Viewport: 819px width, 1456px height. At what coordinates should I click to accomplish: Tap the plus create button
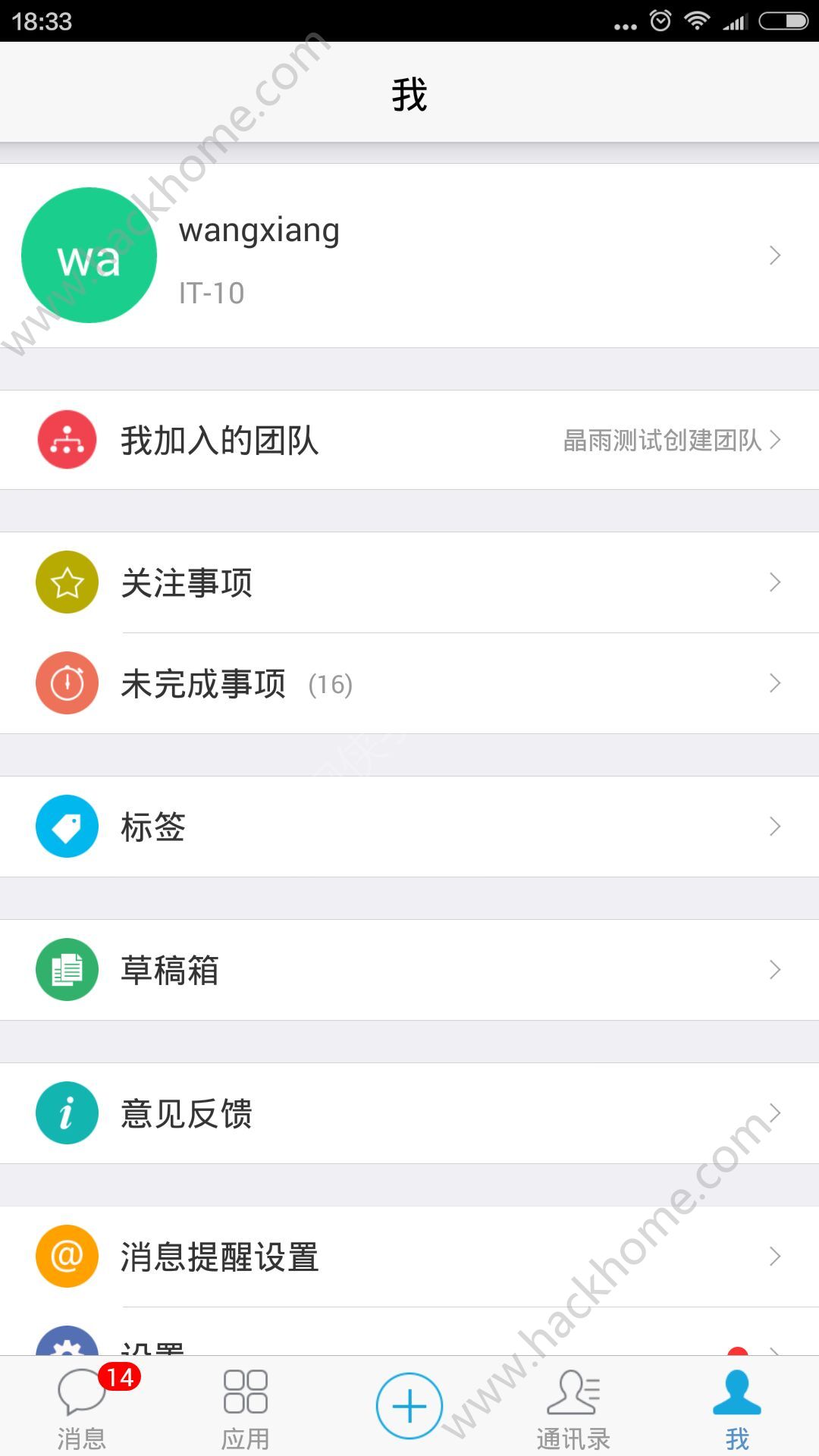click(x=409, y=1406)
